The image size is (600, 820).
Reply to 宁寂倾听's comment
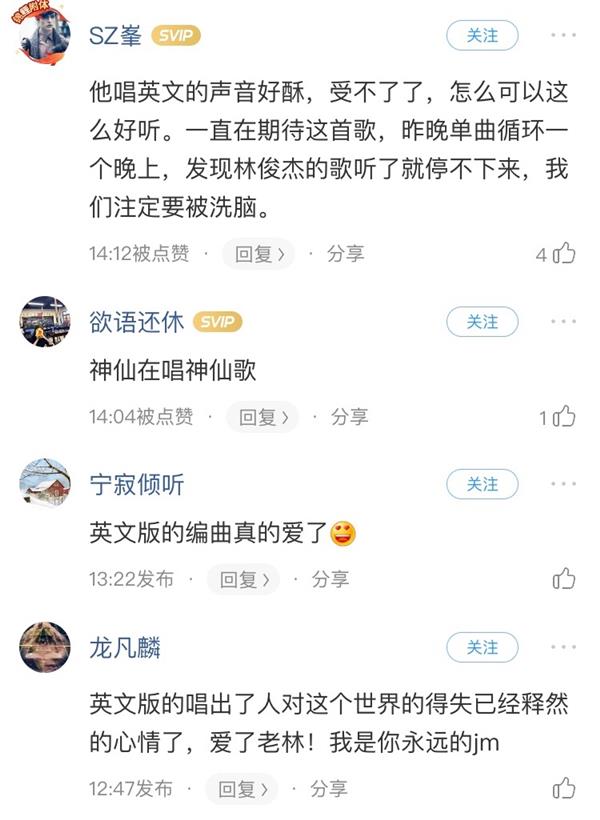pyautogui.click(x=244, y=579)
